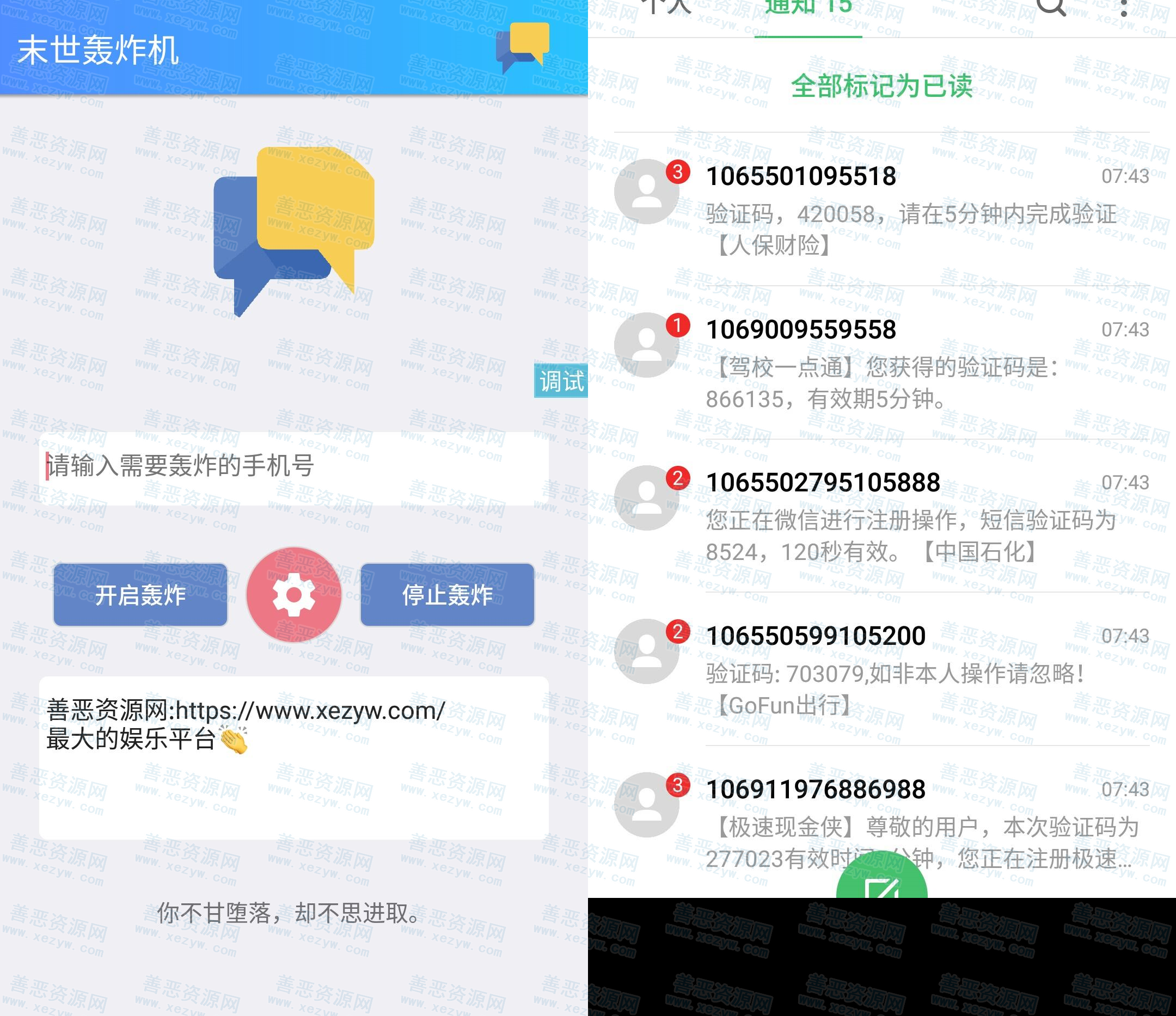The height and width of the screenshot is (1016, 1176).
Task: Open the settings gear button
Action: pos(293,594)
